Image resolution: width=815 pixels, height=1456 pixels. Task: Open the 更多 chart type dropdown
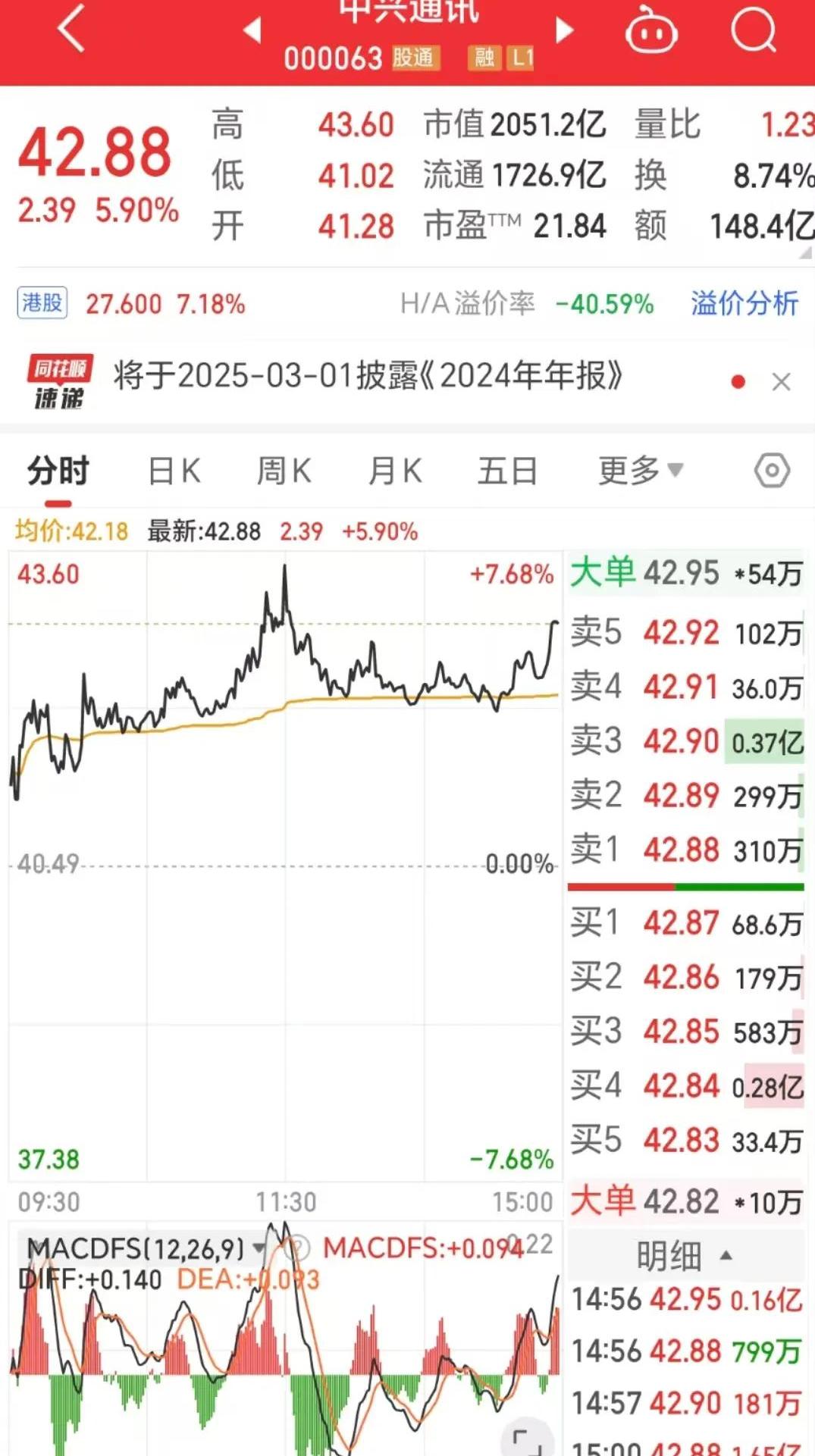(639, 470)
